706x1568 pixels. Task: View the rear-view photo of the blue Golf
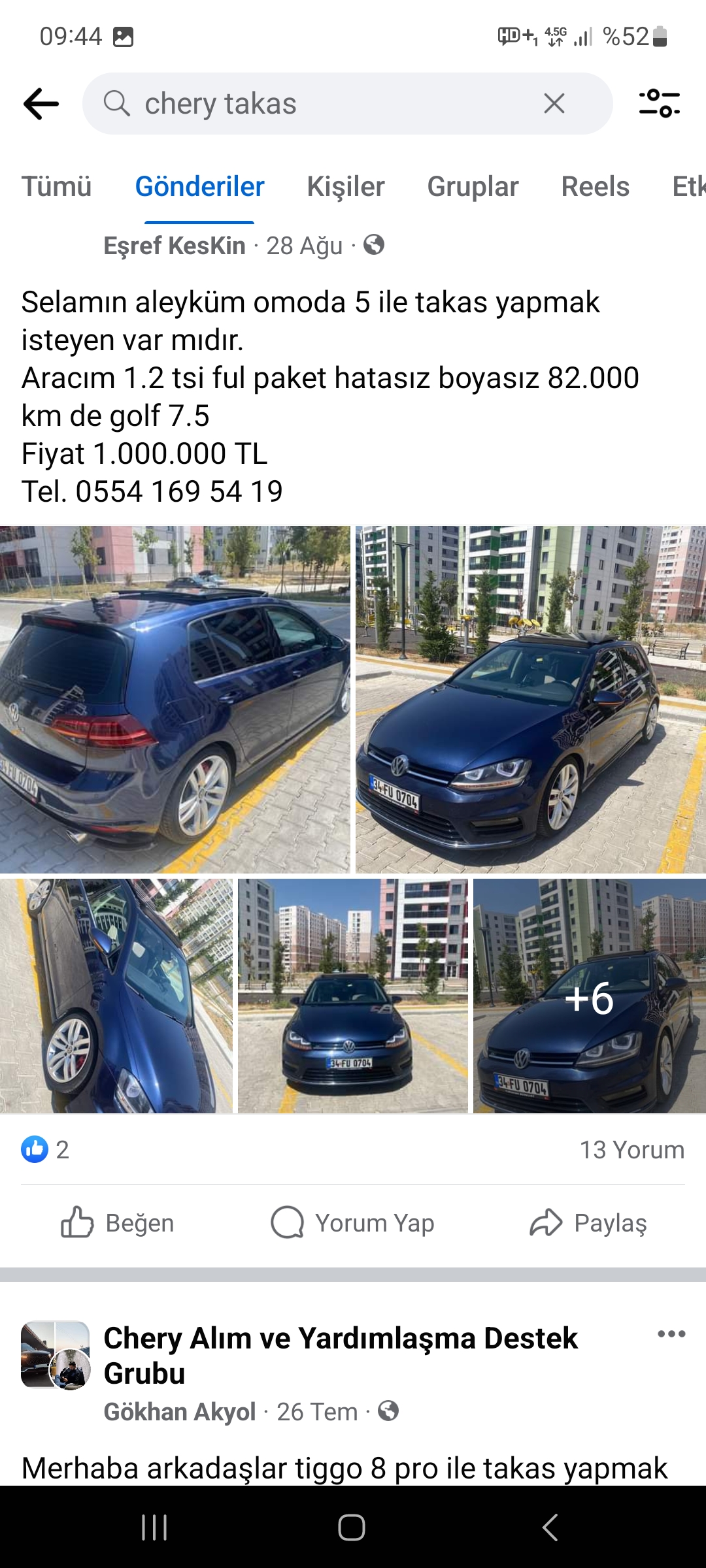175,699
